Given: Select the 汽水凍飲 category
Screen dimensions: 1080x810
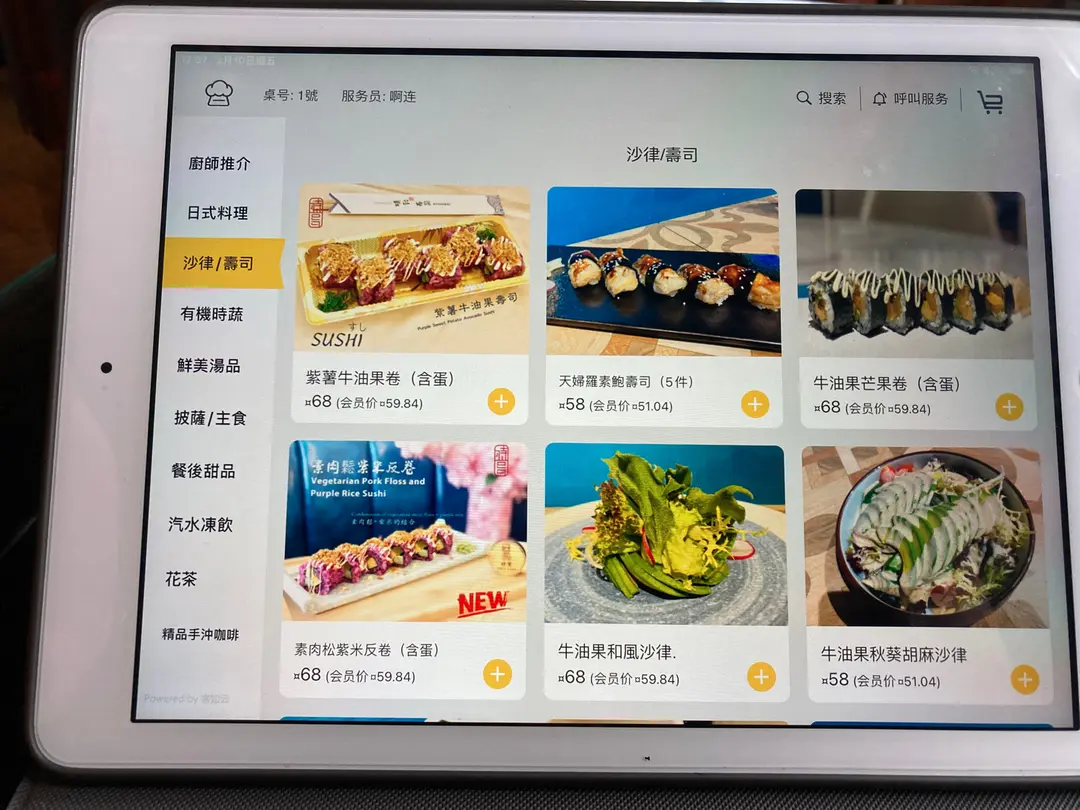Looking at the screenshot, I should [x=200, y=524].
